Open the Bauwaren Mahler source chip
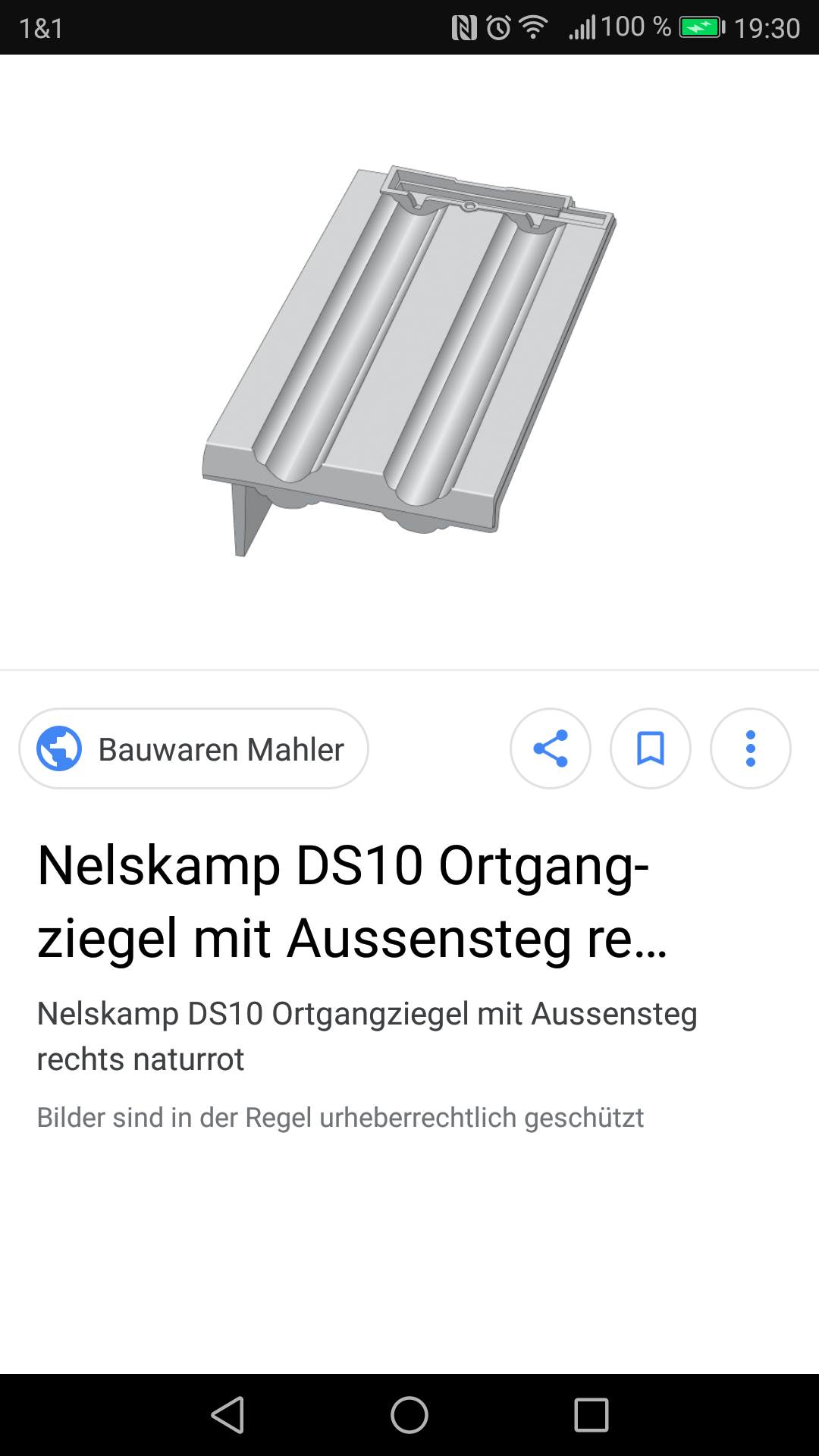This screenshot has height=1456, width=819. tap(193, 748)
